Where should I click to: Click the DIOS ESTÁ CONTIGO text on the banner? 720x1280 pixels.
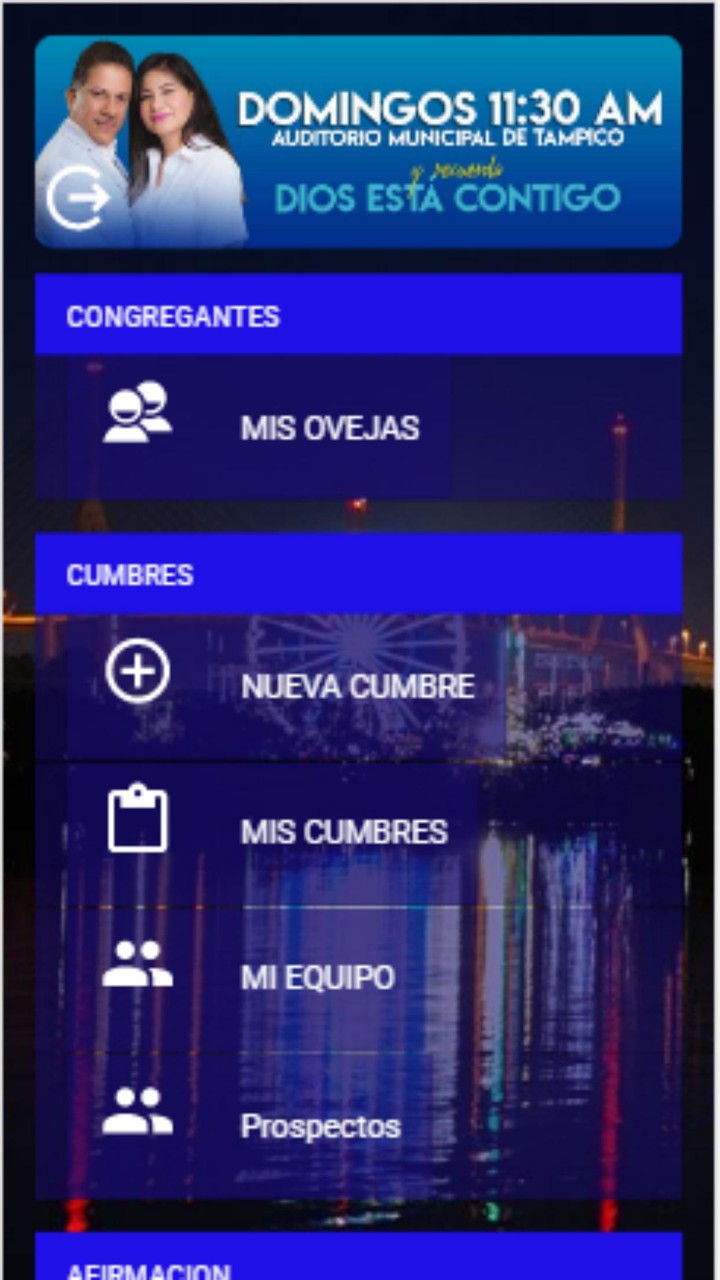coord(449,199)
